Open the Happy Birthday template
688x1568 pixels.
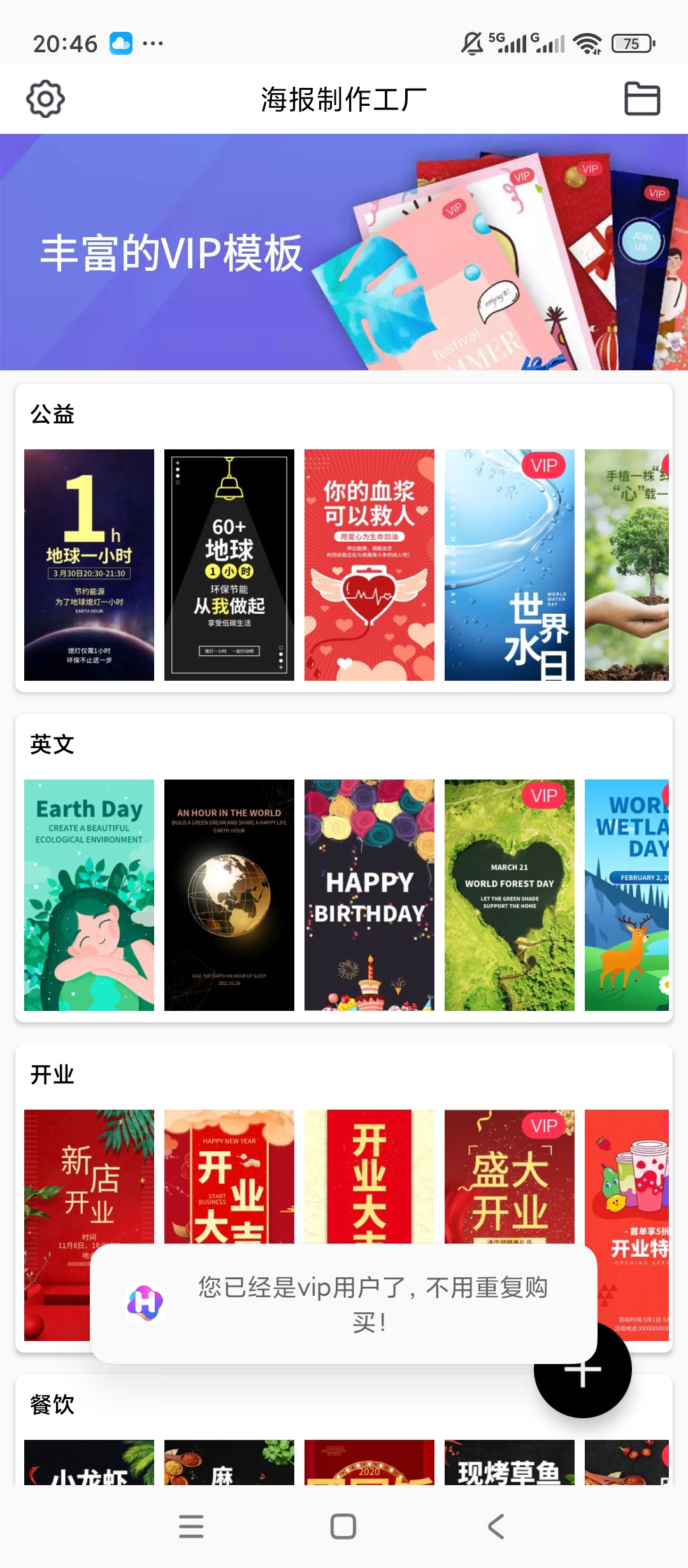[x=369, y=895]
